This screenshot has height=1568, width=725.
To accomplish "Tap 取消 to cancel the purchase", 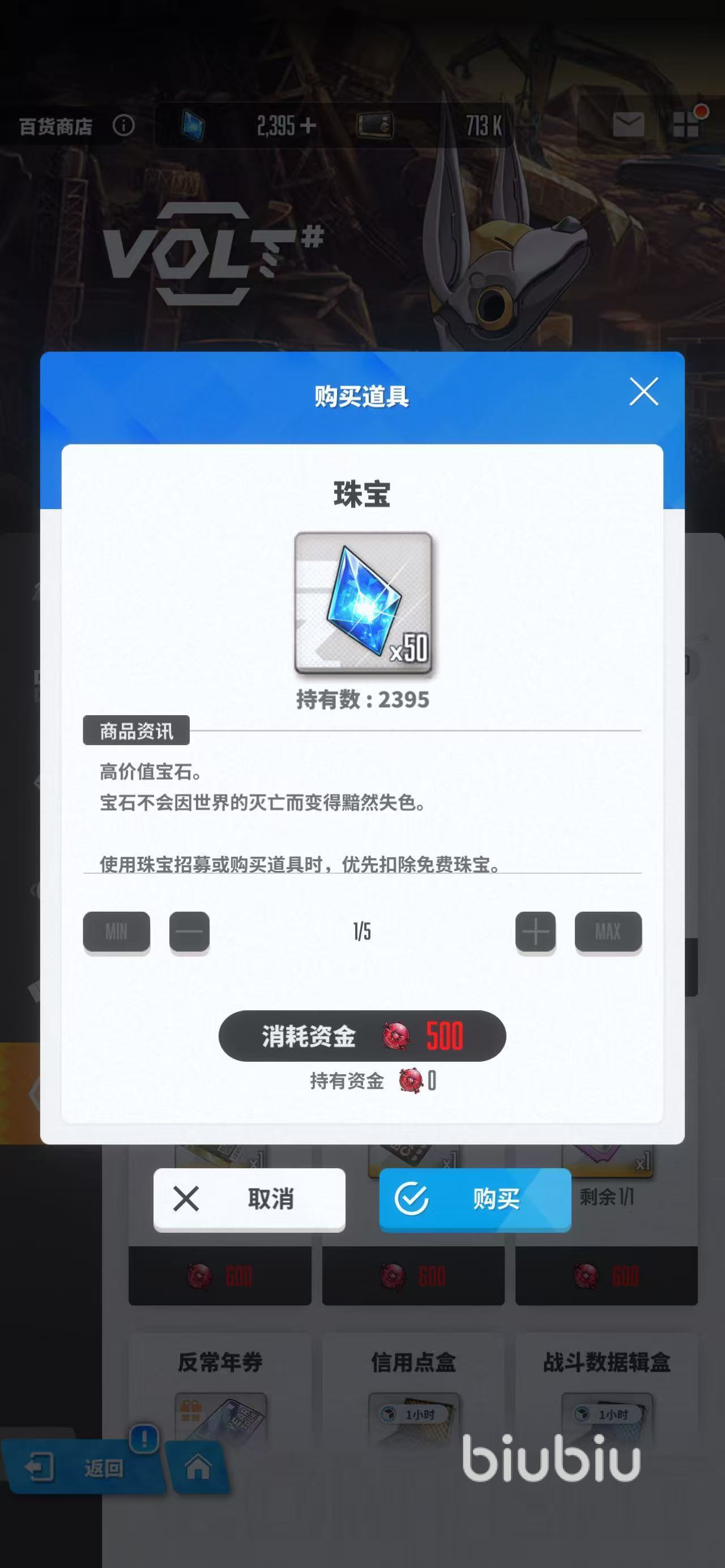I will coord(249,1199).
